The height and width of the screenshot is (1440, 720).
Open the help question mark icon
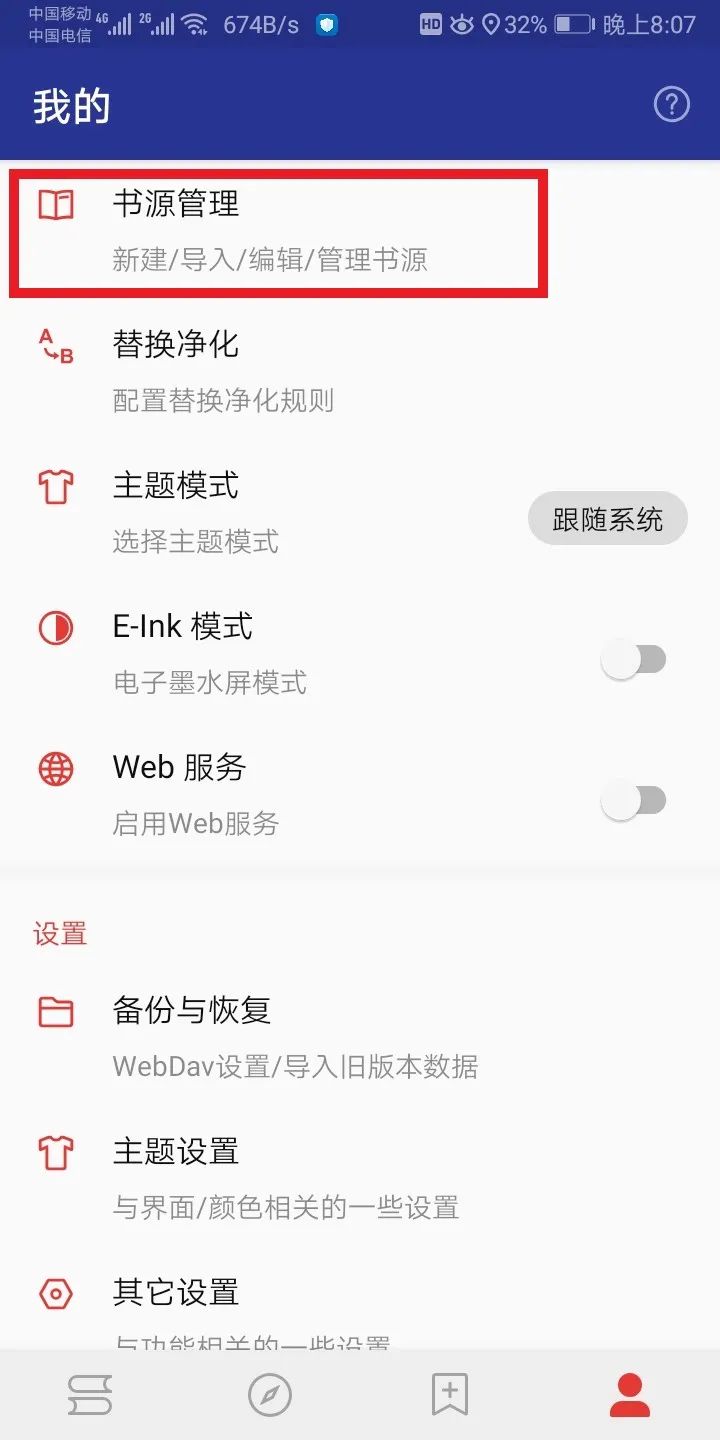coord(671,104)
